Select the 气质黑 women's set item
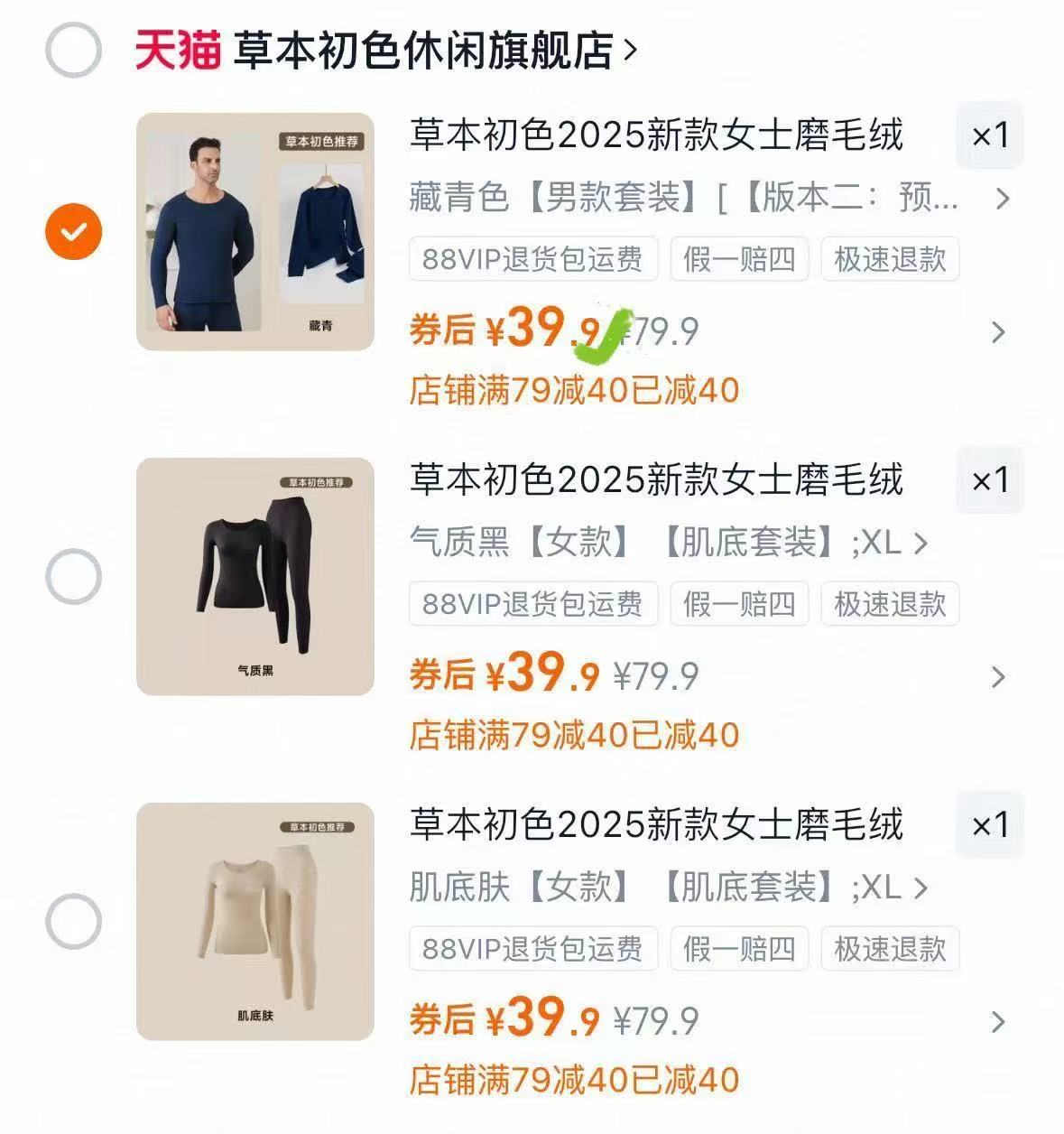Viewport: 1064px width, 1134px height. pos(72,572)
